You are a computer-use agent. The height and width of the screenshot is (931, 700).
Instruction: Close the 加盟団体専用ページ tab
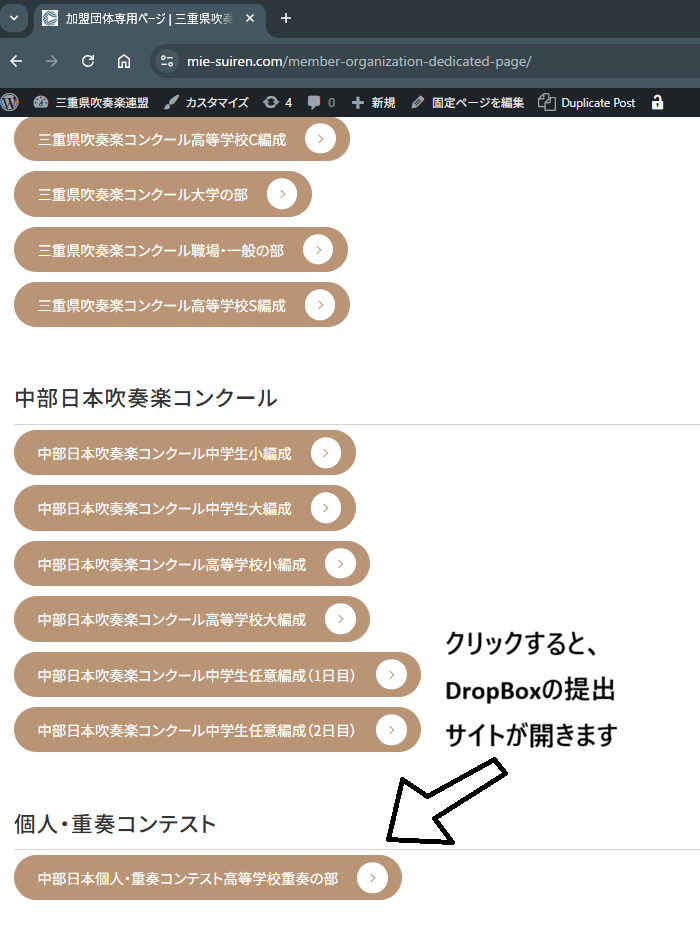pos(249,18)
